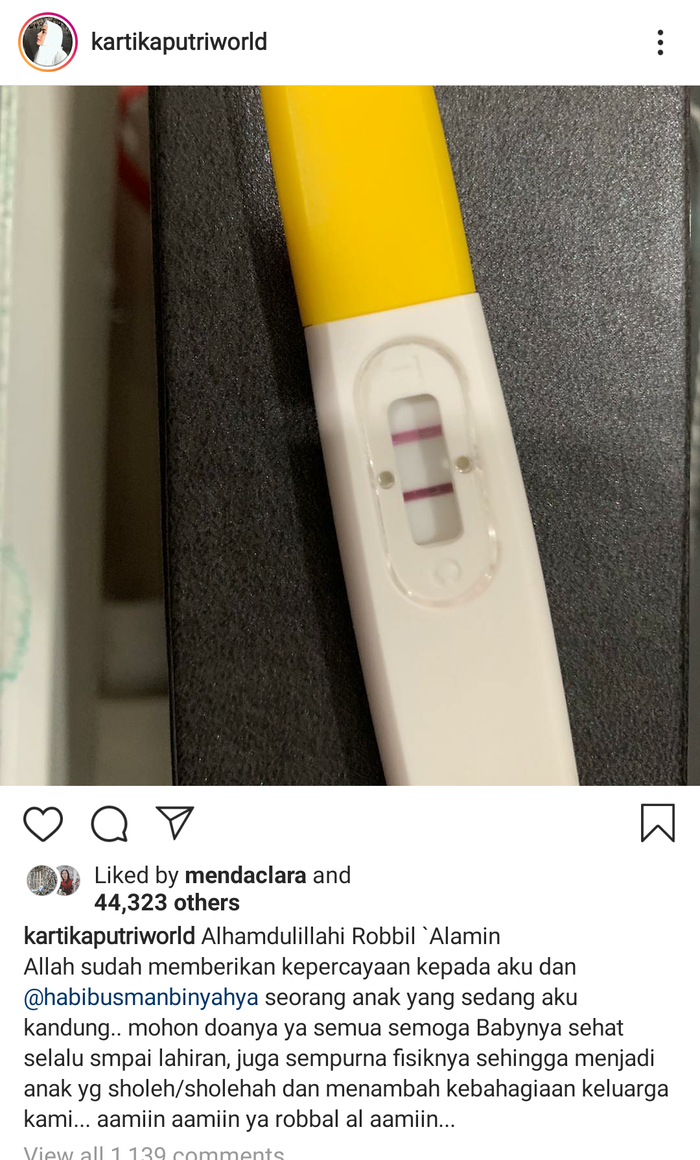The height and width of the screenshot is (1160, 700).
Task: Tap the kartikaputriworld name in the caption
Action: tap(109, 937)
